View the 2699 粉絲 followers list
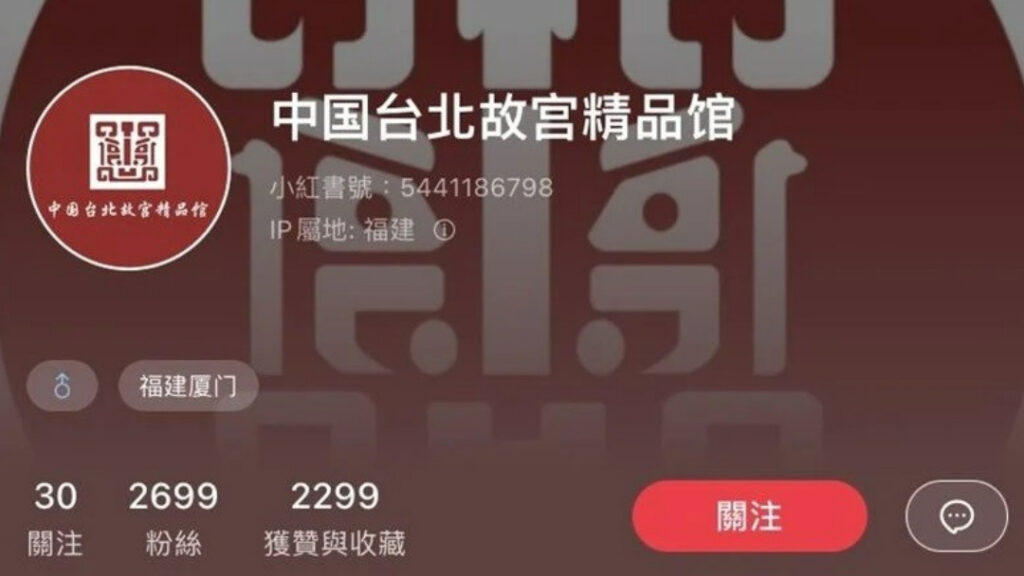Viewport: 1024px width, 576px height. click(x=173, y=518)
